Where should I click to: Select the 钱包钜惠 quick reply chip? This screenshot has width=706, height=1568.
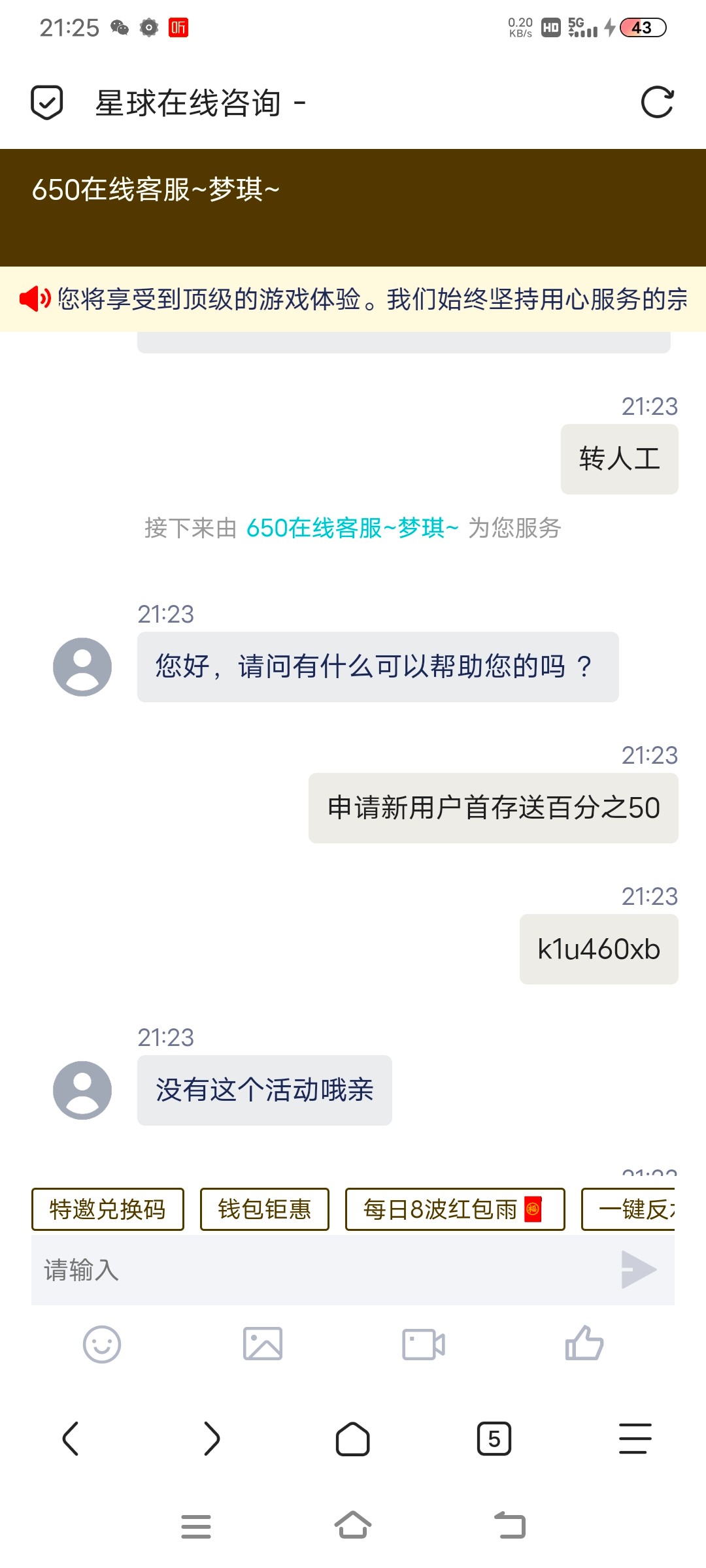tap(264, 1209)
